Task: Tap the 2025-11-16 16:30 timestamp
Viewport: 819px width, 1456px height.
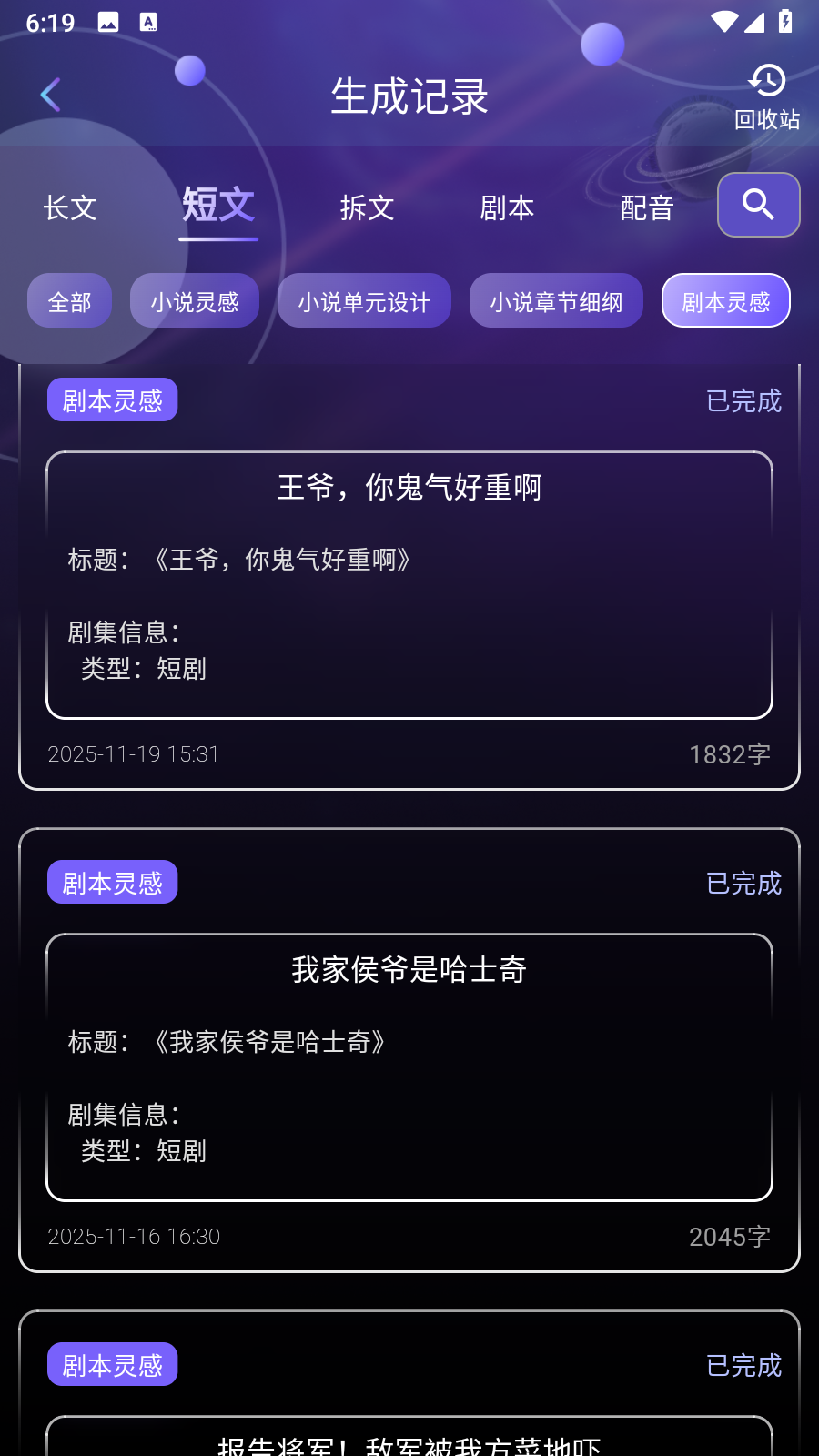Action: tap(134, 1236)
